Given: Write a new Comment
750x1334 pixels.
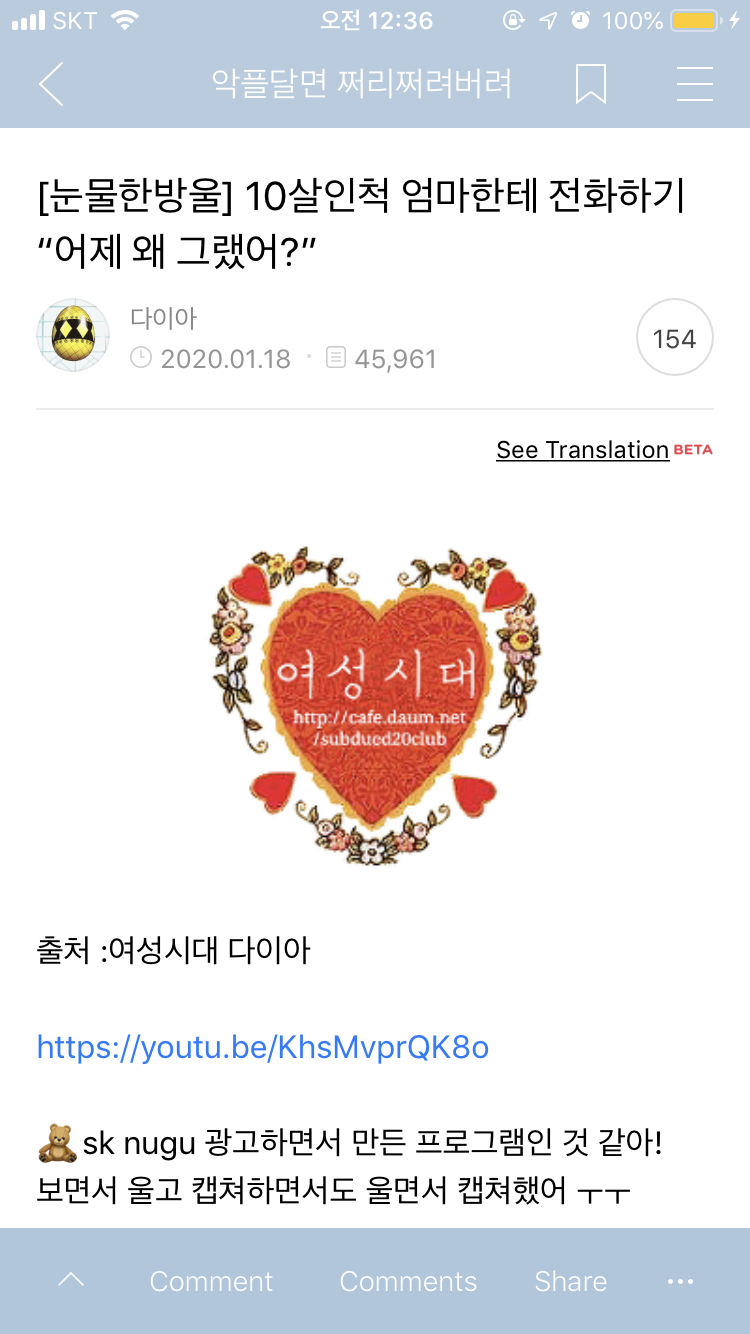Looking at the screenshot, I should [211, 1281].
